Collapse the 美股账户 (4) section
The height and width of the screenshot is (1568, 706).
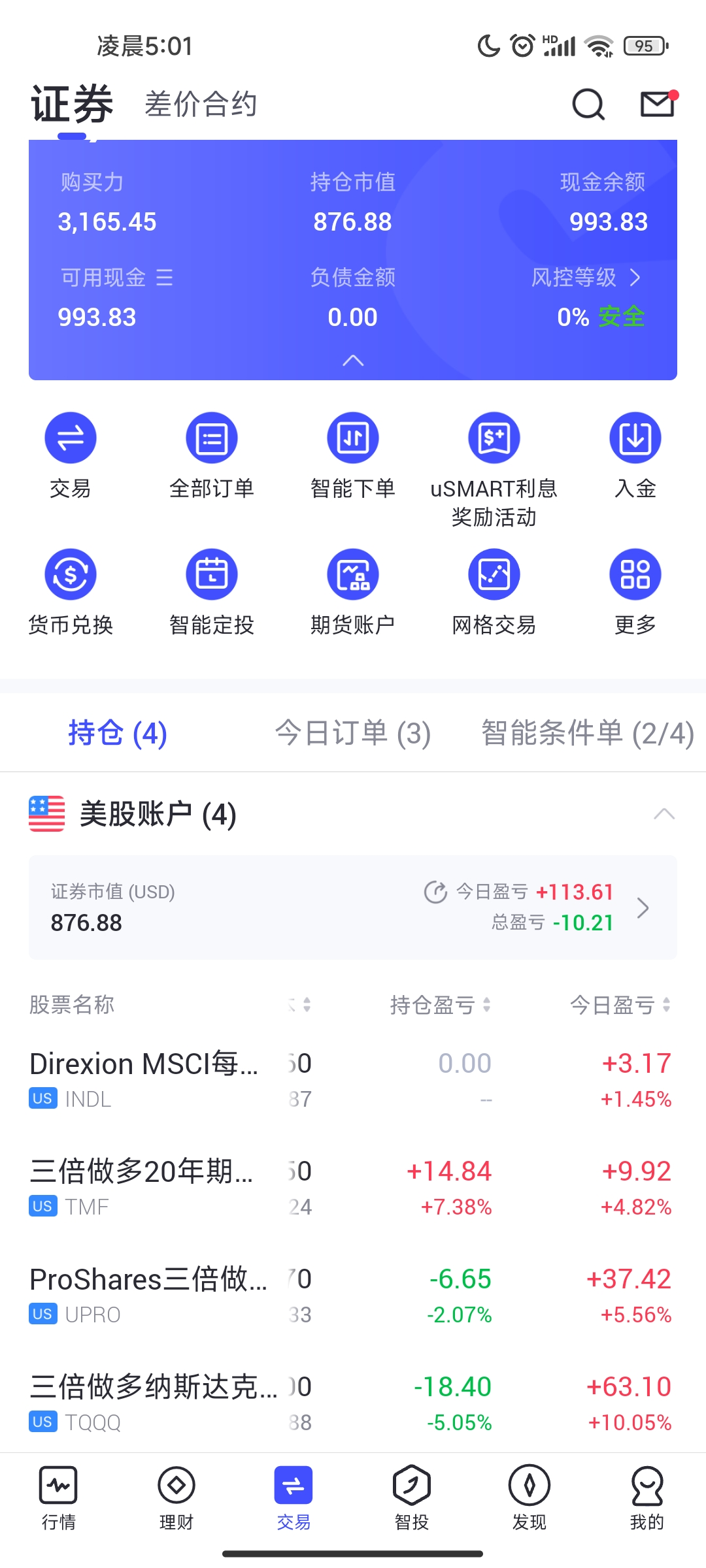(x=664, y=814)
